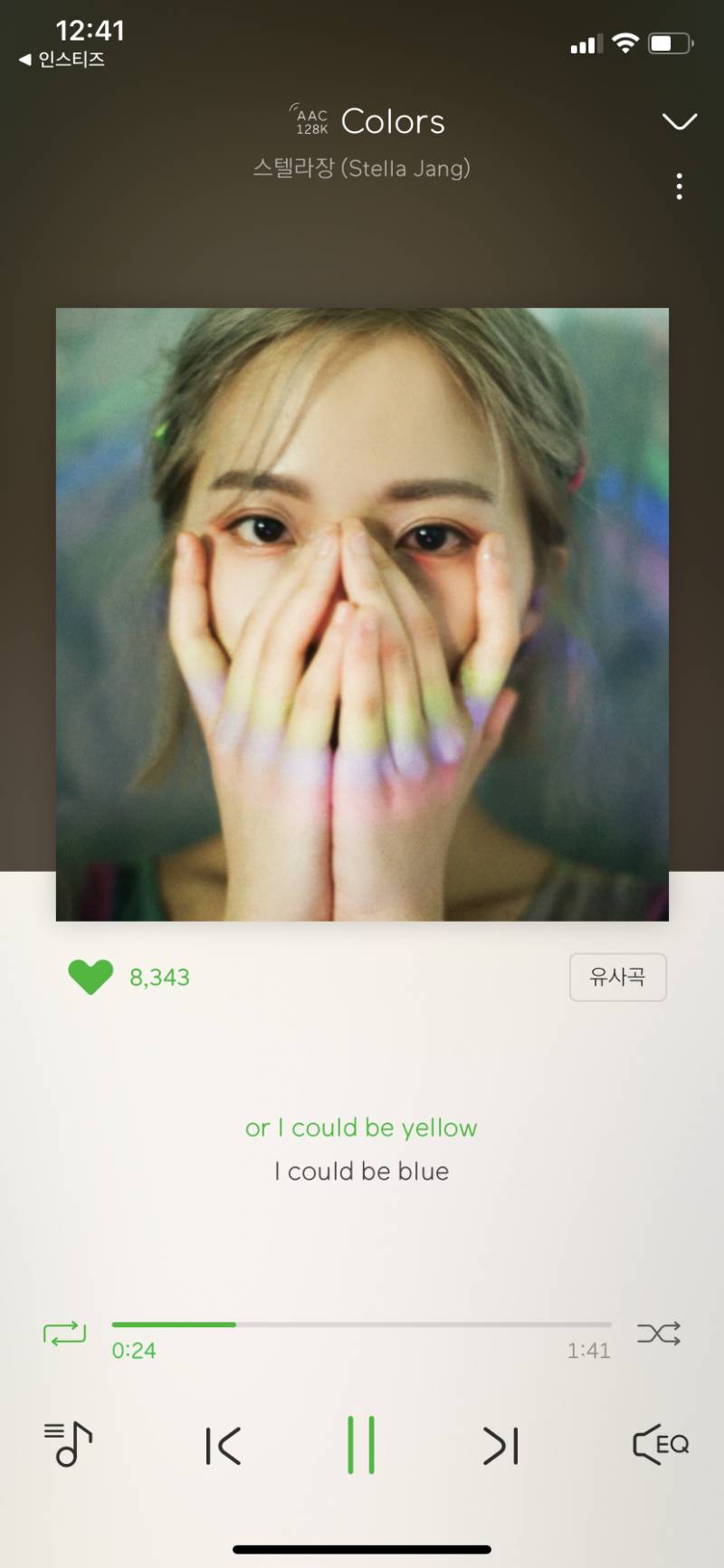Tap the green heart like icon

pos(90,977)
